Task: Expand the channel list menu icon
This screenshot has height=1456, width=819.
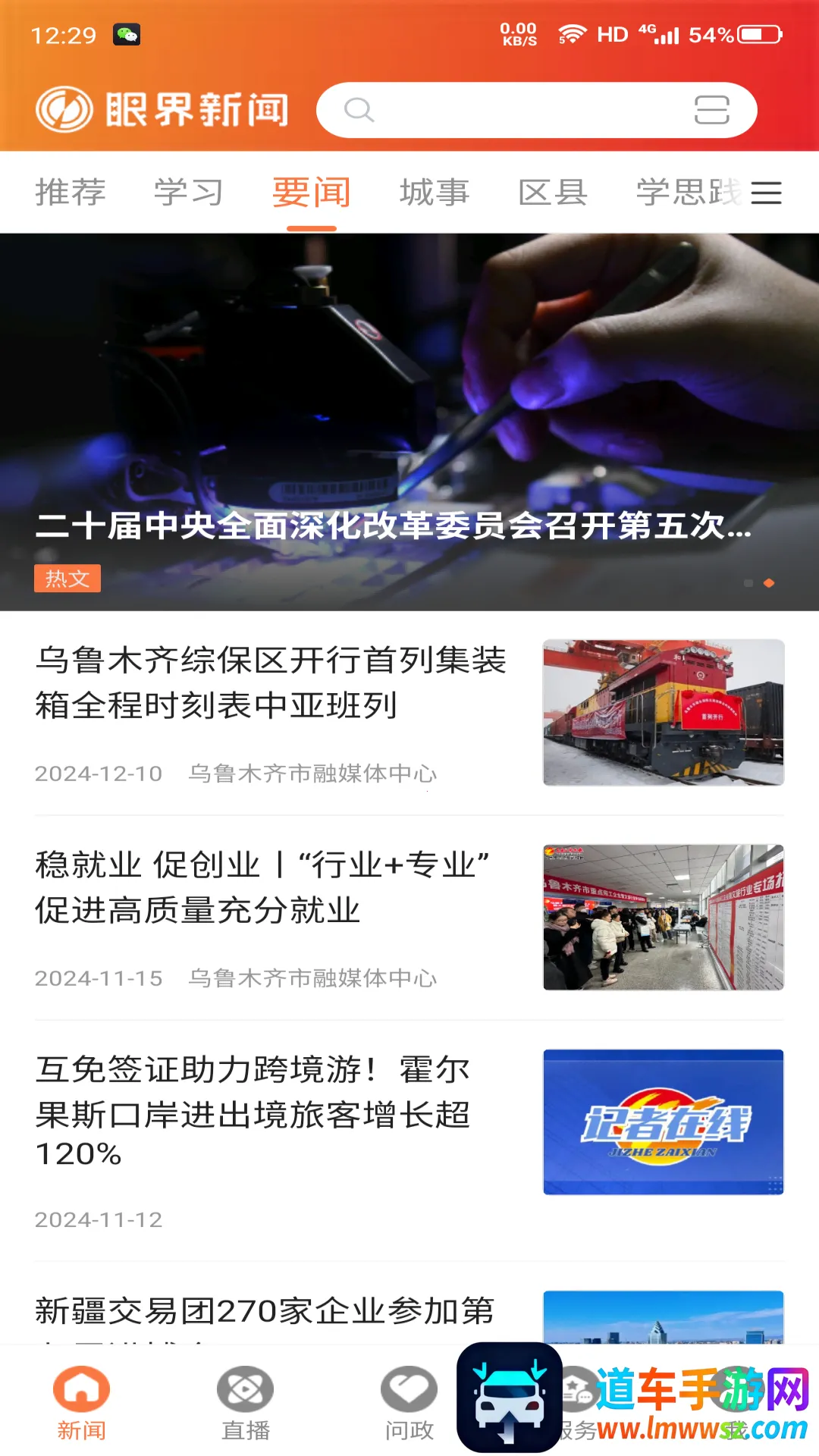Action: [766, 193]
